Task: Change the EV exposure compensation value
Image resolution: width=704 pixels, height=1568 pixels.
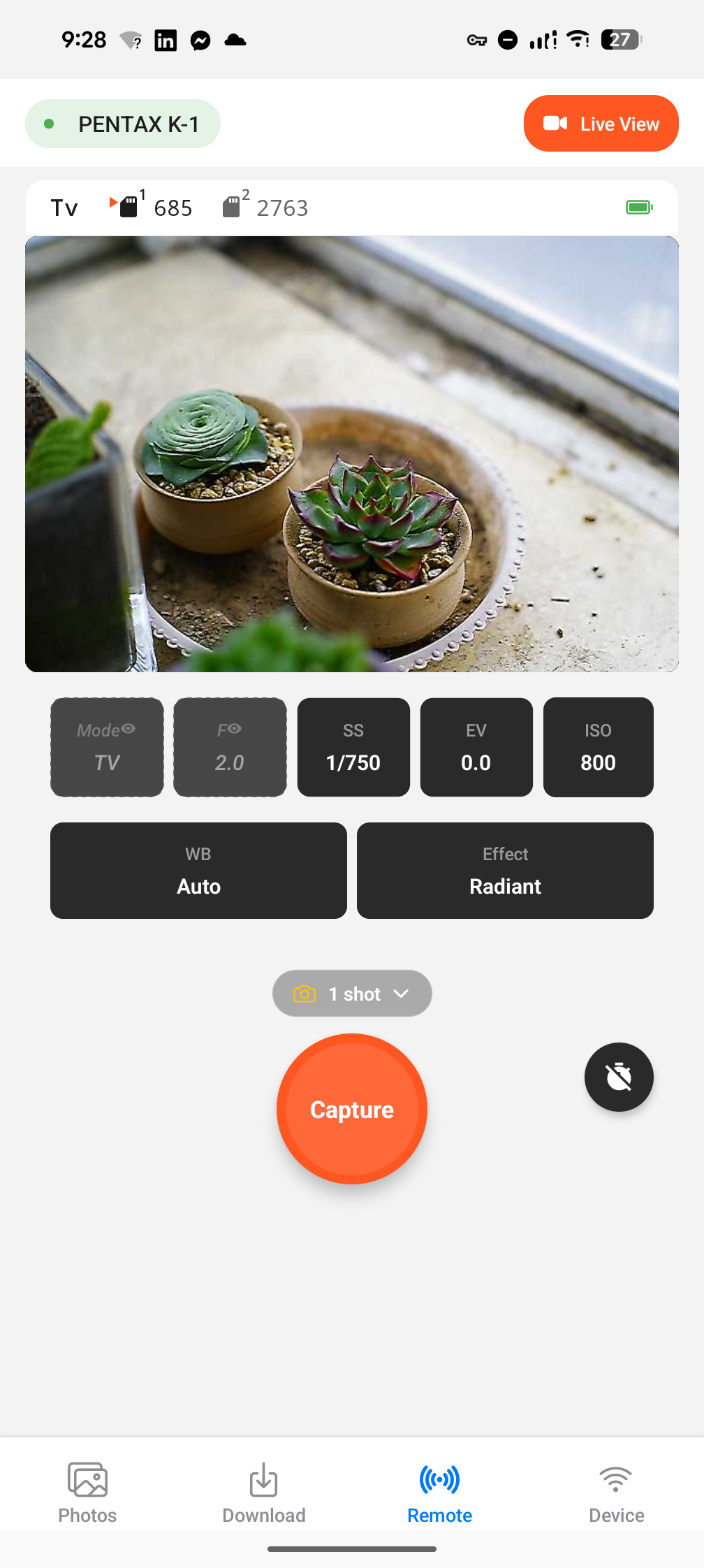Action: coord(476,747)
